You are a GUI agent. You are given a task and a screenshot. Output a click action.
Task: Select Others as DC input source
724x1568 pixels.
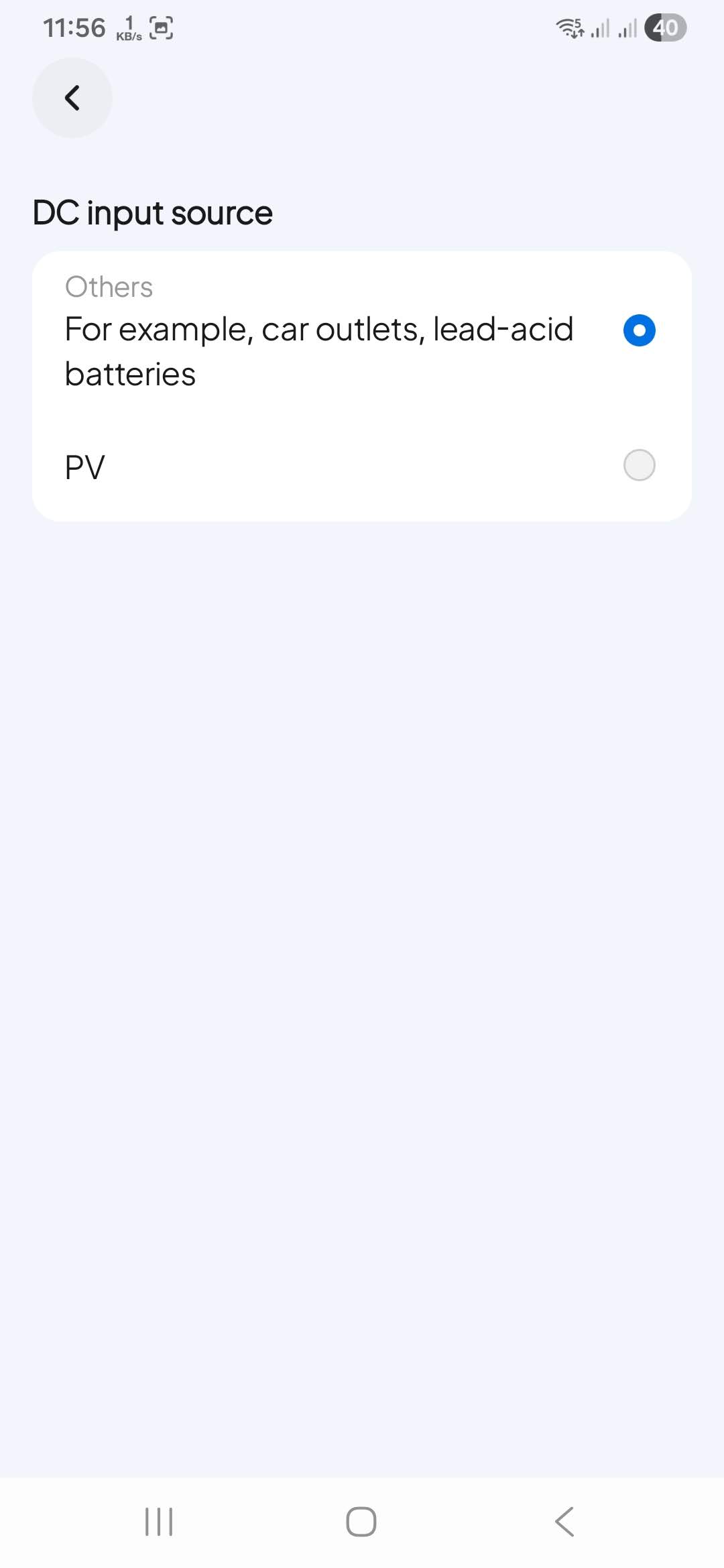pyautogui.click(x=639, y=330)
